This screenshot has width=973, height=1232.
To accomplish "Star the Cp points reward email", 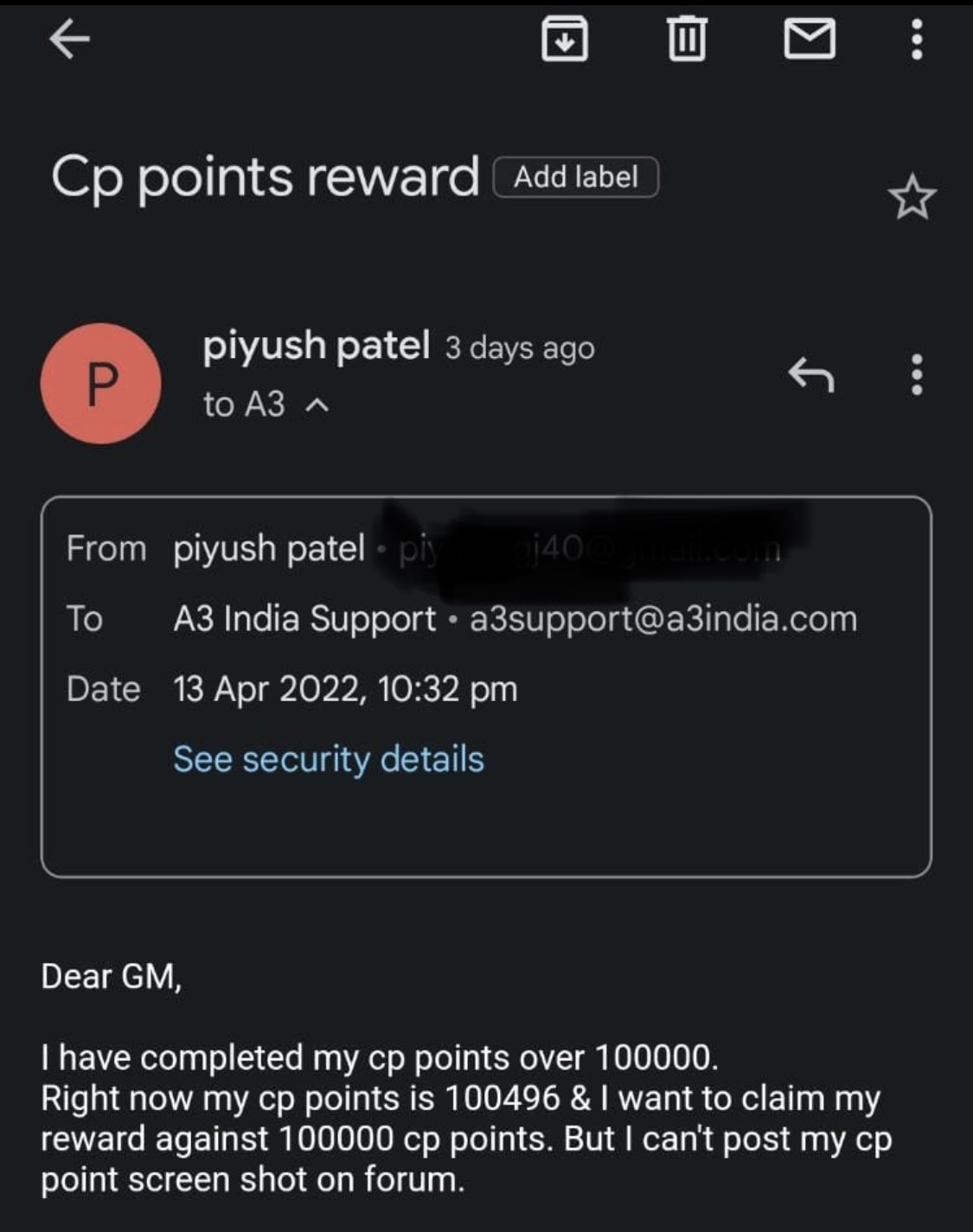I will (x=912, y=198).
